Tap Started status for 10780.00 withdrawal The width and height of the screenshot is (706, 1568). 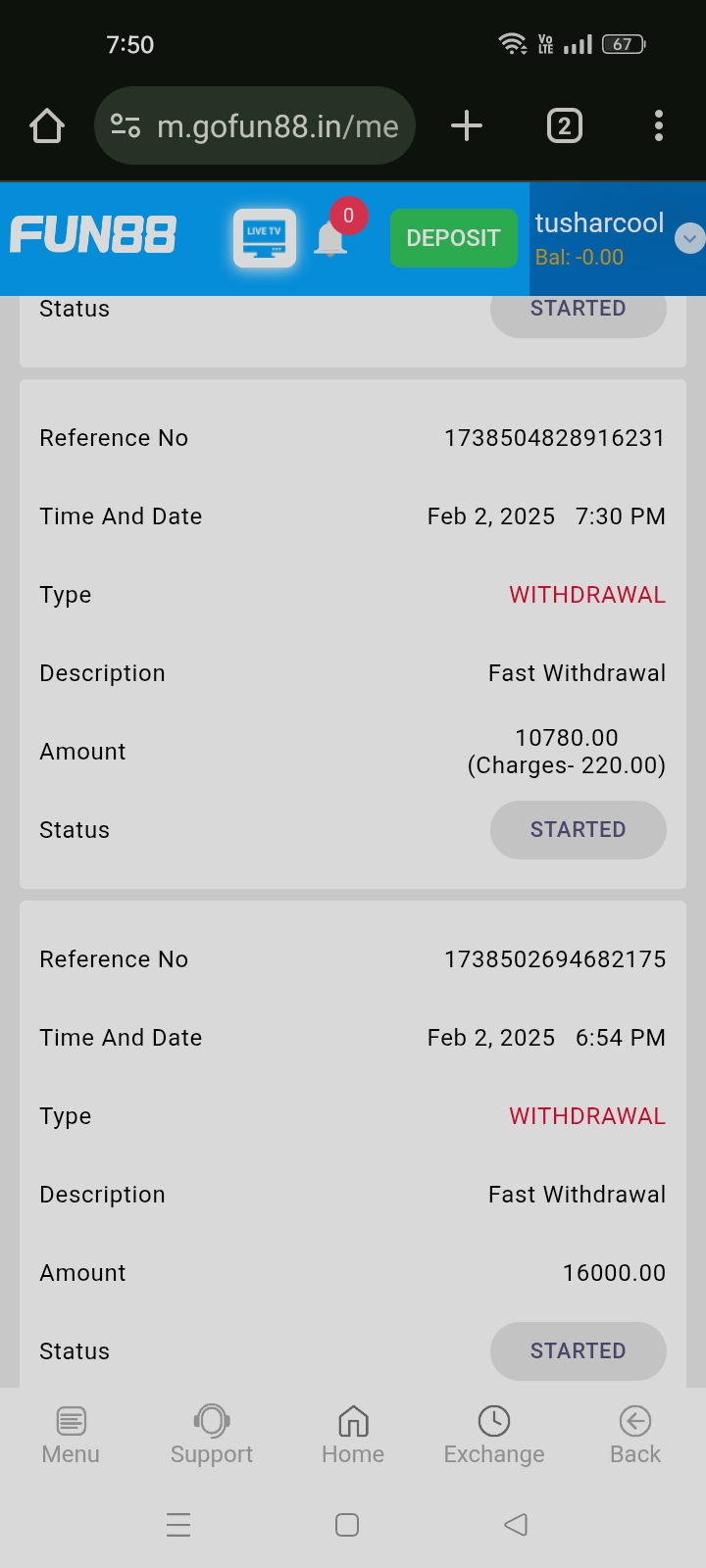click(x=578, y=830)
